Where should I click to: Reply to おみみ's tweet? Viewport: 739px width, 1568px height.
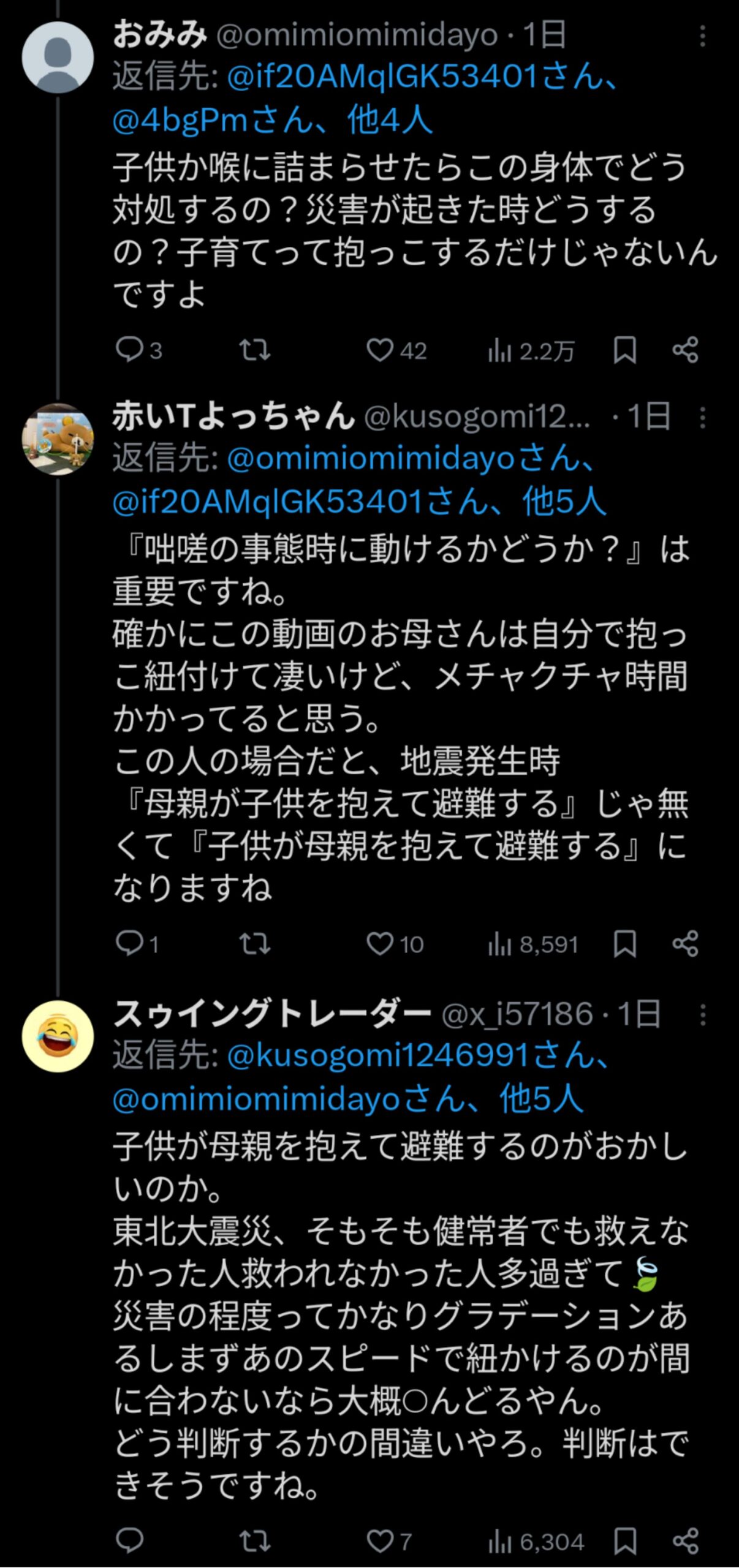(129, 350)
